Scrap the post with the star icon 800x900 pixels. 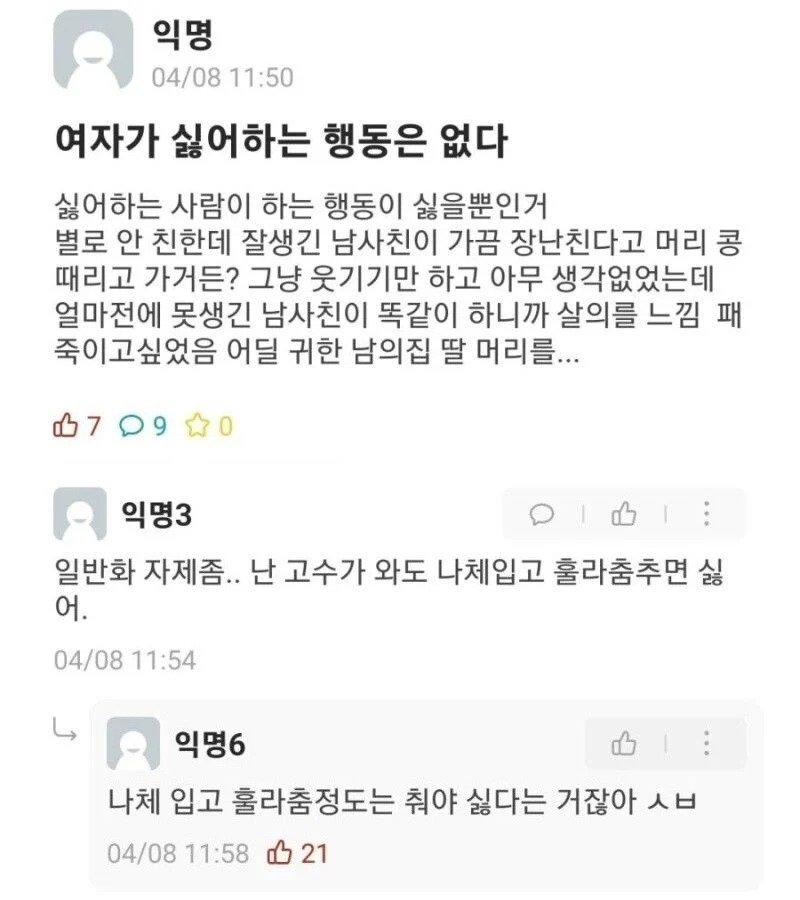[198, 426]
